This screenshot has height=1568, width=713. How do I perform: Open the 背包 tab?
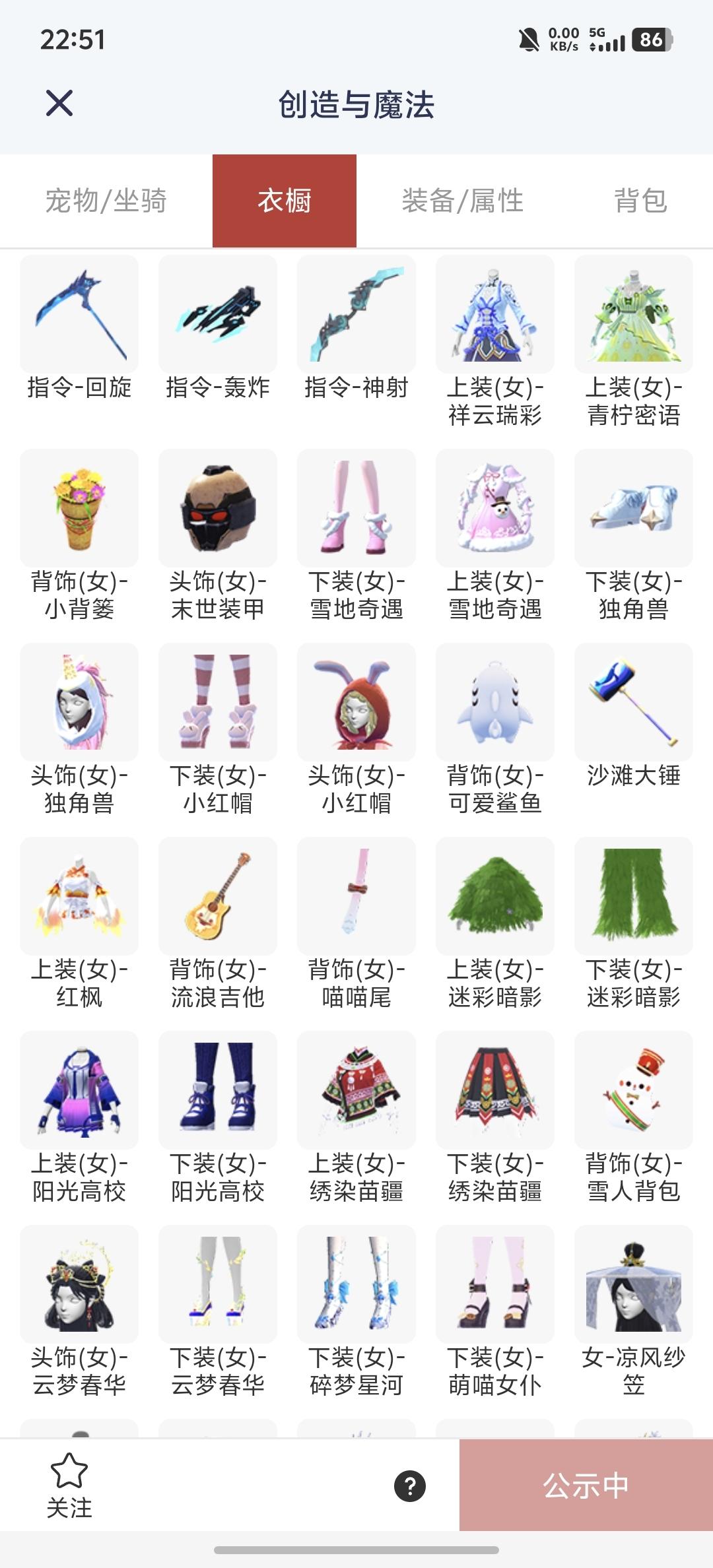(x=640, y=201)
